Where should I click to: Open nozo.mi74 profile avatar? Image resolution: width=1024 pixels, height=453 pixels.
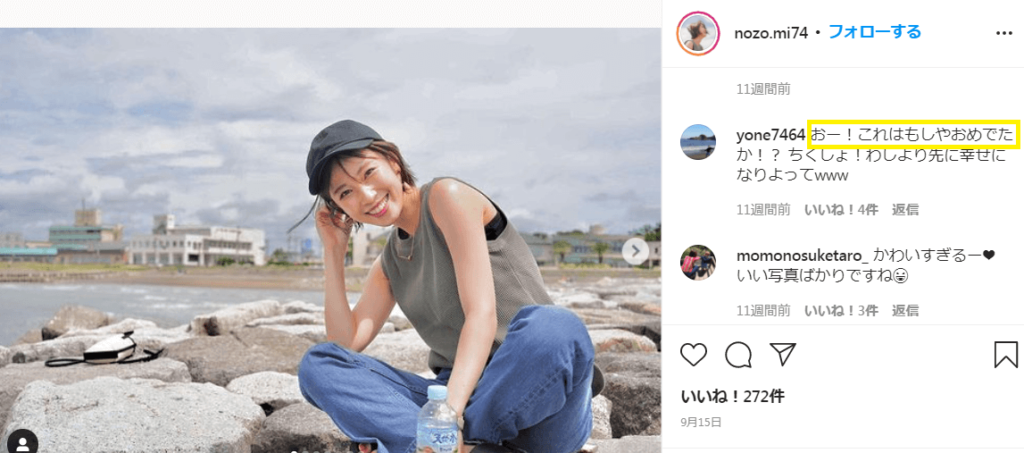698,33
